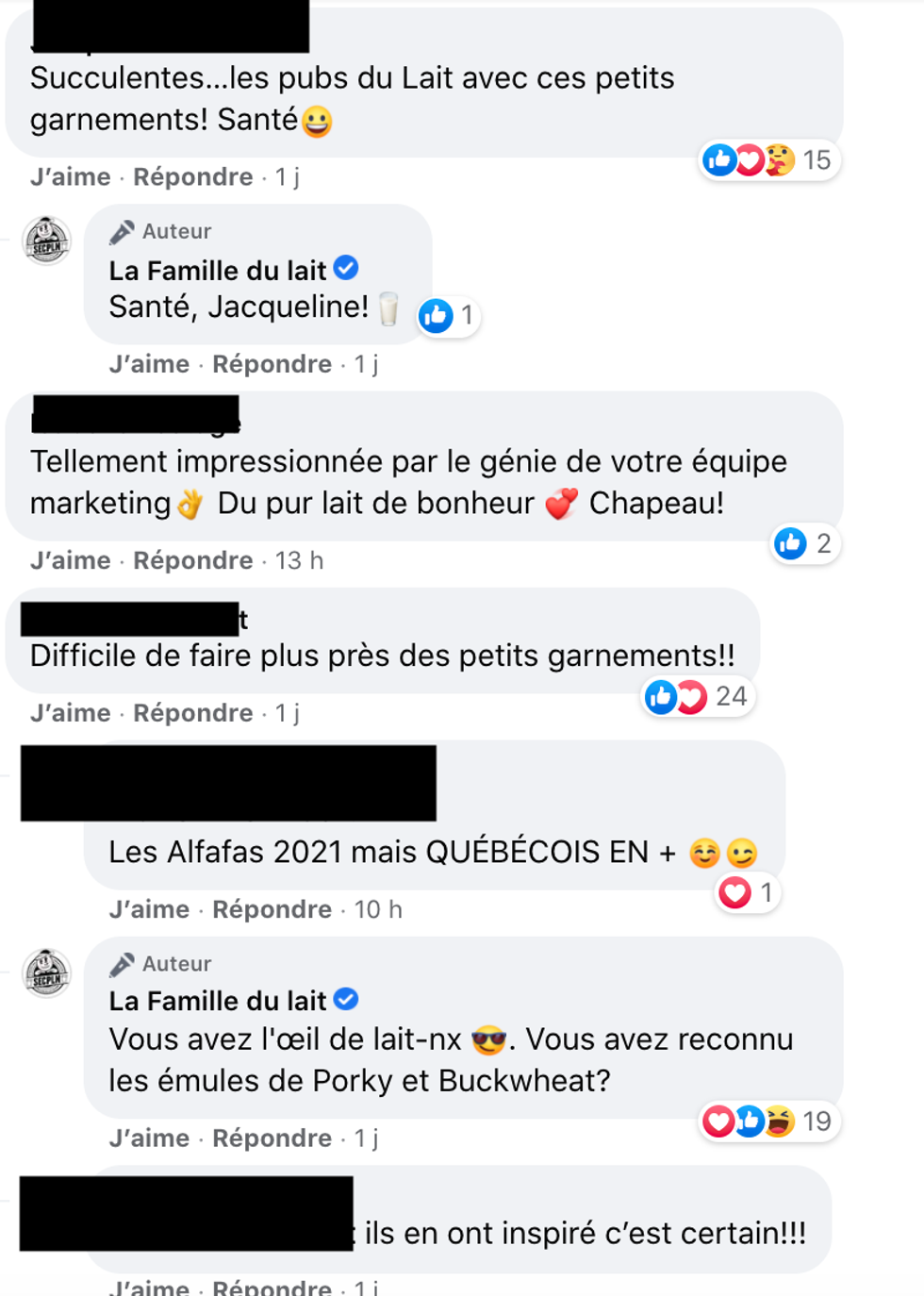Reply to the 'Tellement impressionnée' comment
The width and height of the screenshot is (924, 1296).
(x=192, y=561)
